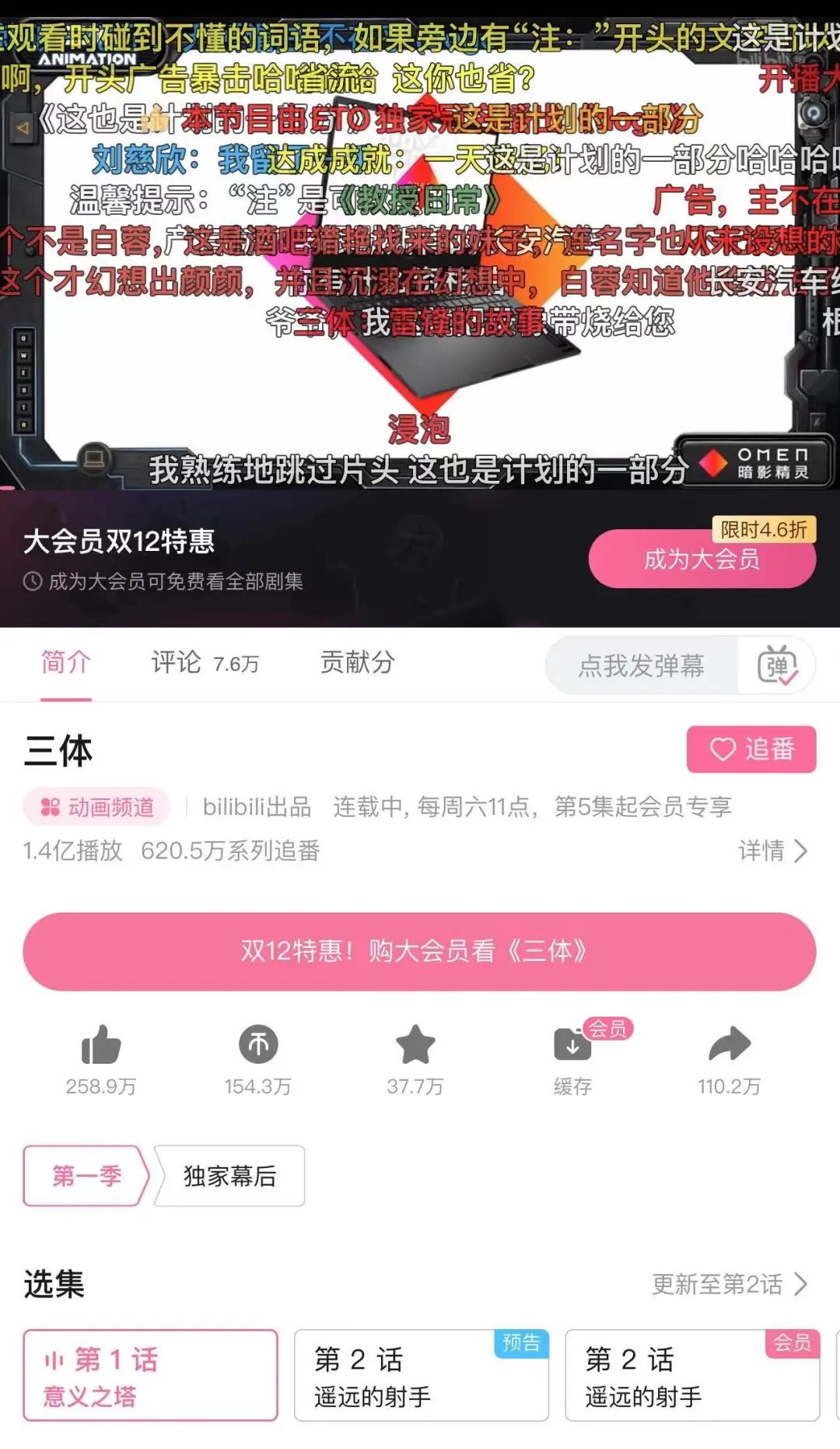Play 第2话 遥远的射手 会员 episode
Image resolution: width=840 pixels, height=1449 pixels.
[691, 1376]
